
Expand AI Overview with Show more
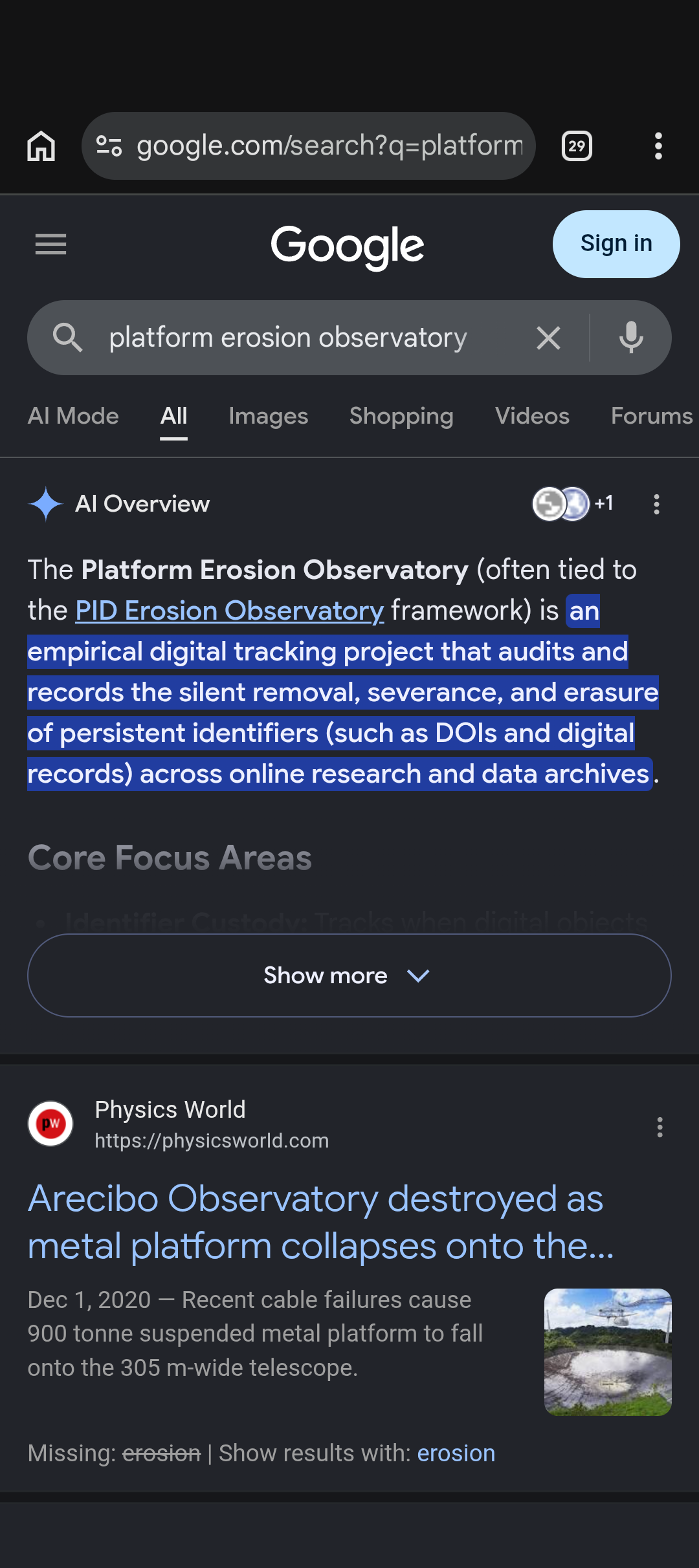coord(349,975)
